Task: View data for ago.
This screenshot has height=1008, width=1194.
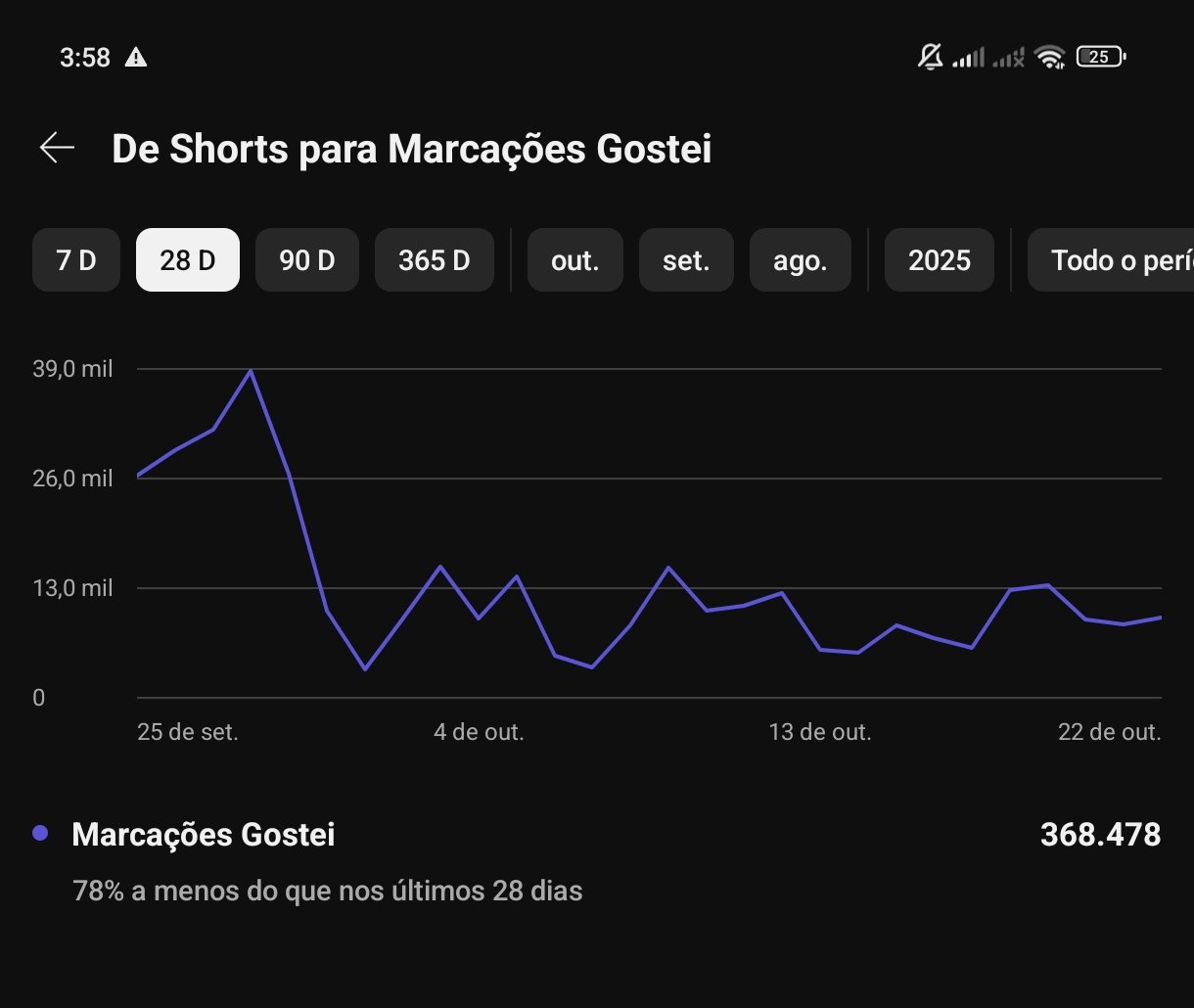Action: pos(800,260)
